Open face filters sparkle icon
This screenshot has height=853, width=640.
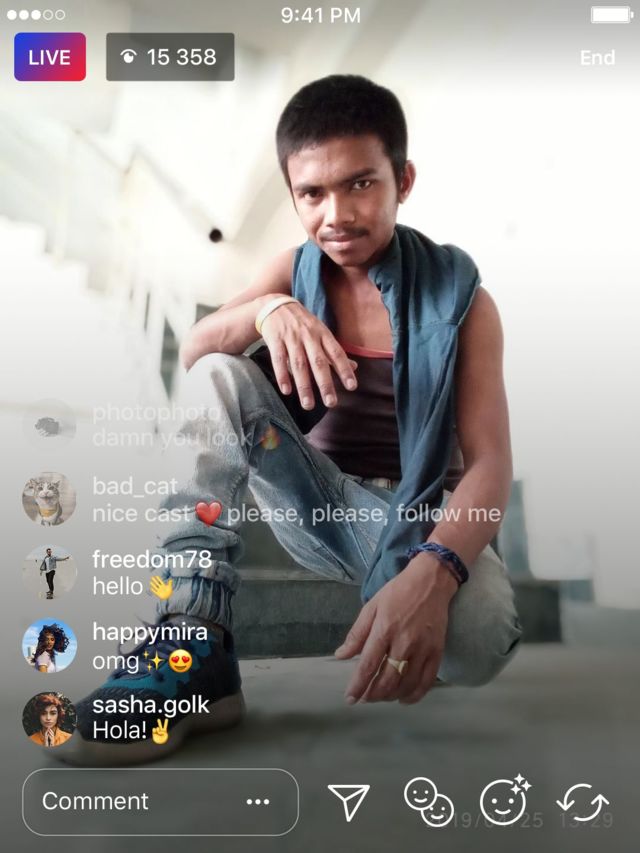coord(505,800)
